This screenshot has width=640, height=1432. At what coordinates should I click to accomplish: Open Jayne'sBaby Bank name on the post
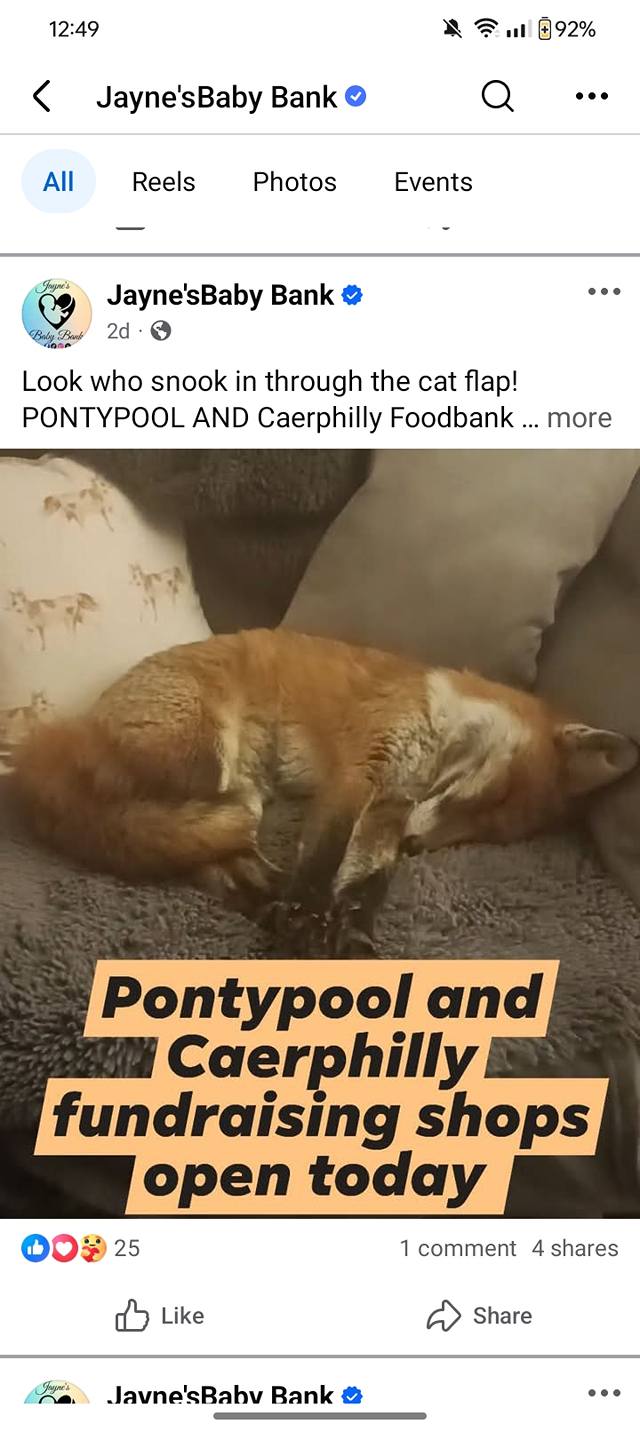220,295
